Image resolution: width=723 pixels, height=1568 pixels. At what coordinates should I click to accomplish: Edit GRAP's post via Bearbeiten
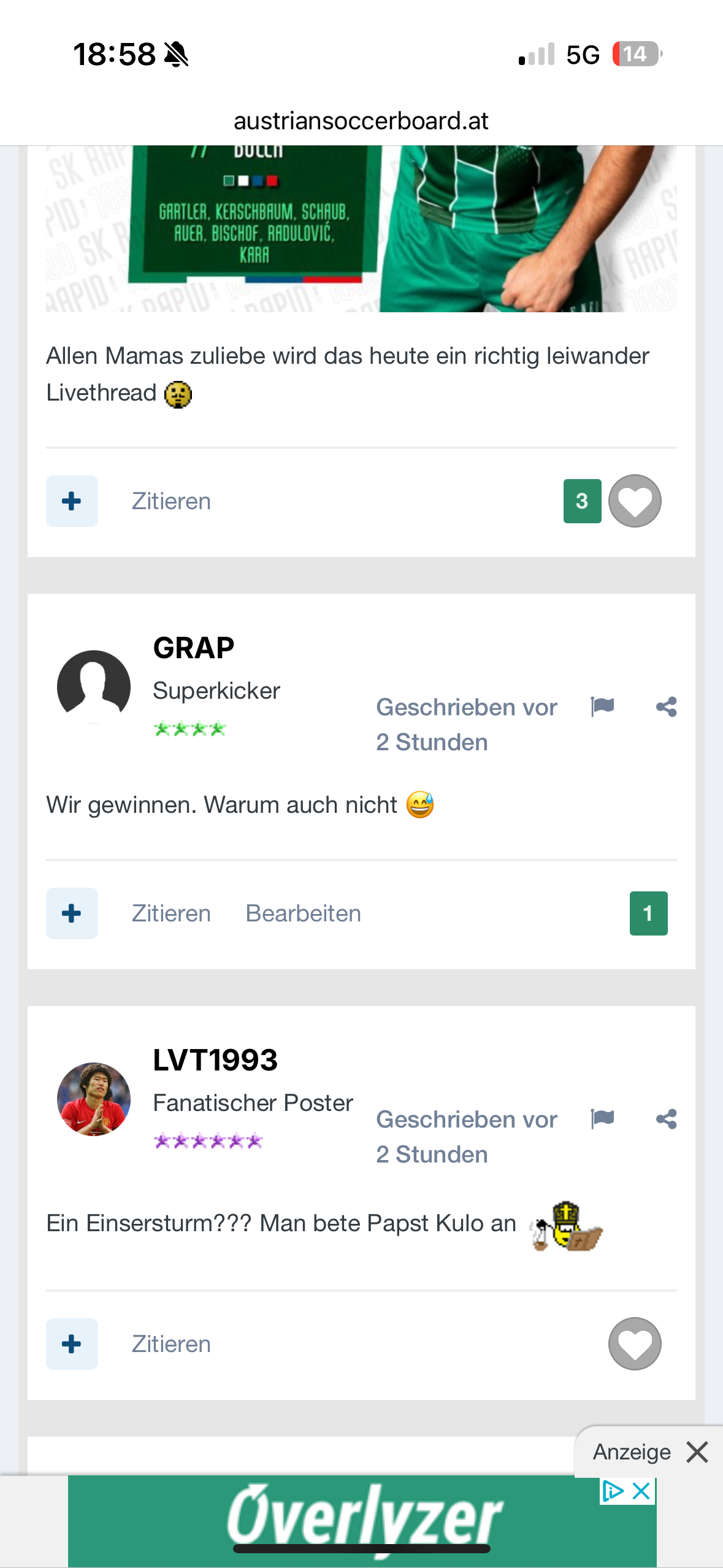(x=303, y=913)
